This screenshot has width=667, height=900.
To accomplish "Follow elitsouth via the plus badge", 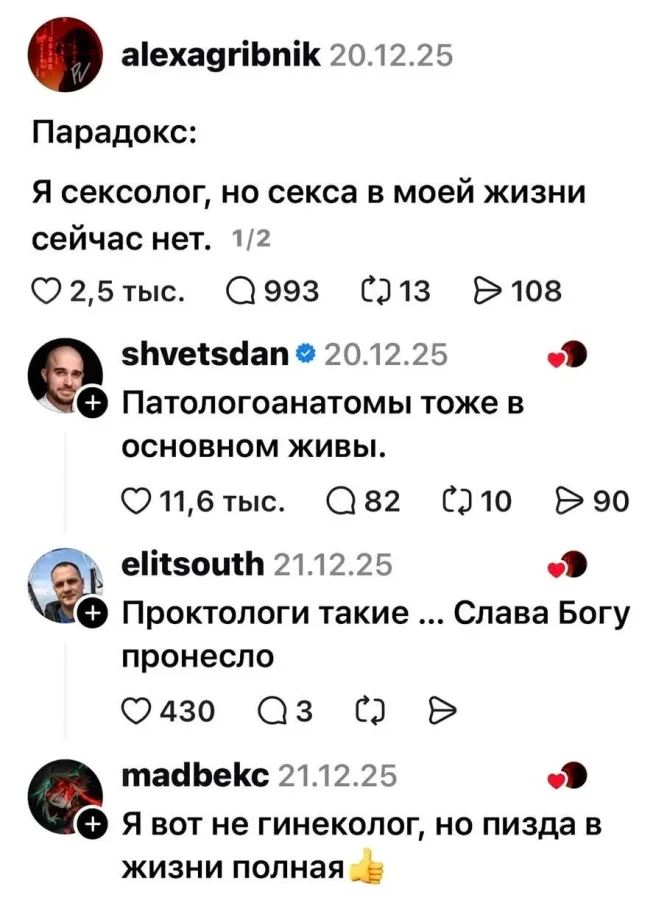I will click(x=91, y=612).
